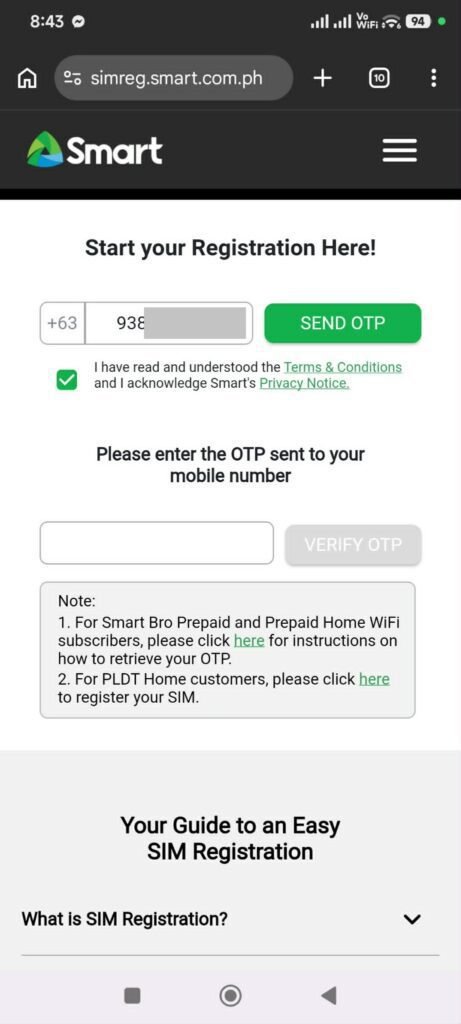
Task: Tap the simreg.smart.com.ph address bar
Action: coord(174,78)
